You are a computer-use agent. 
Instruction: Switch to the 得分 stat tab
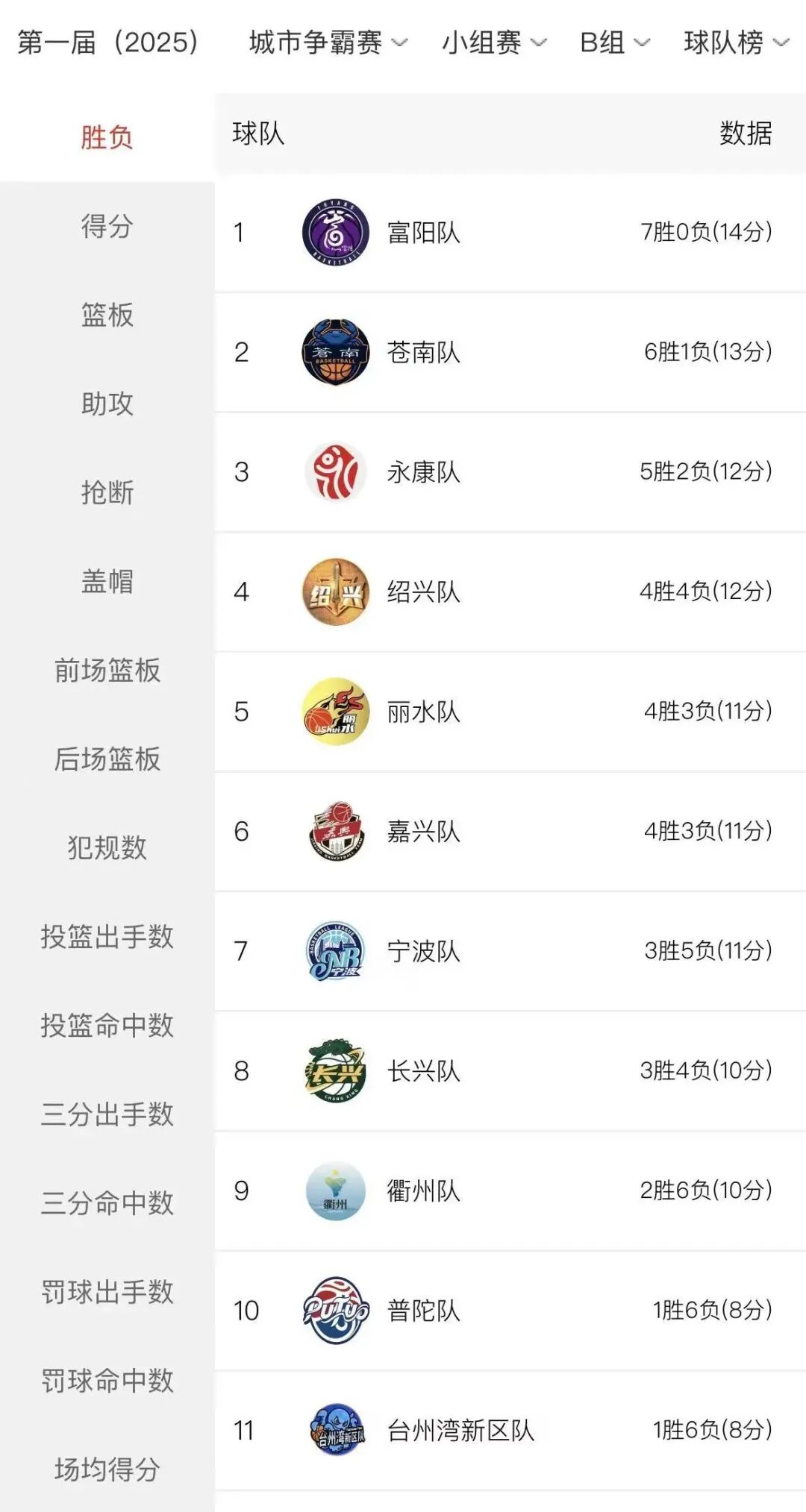point(107,226)
